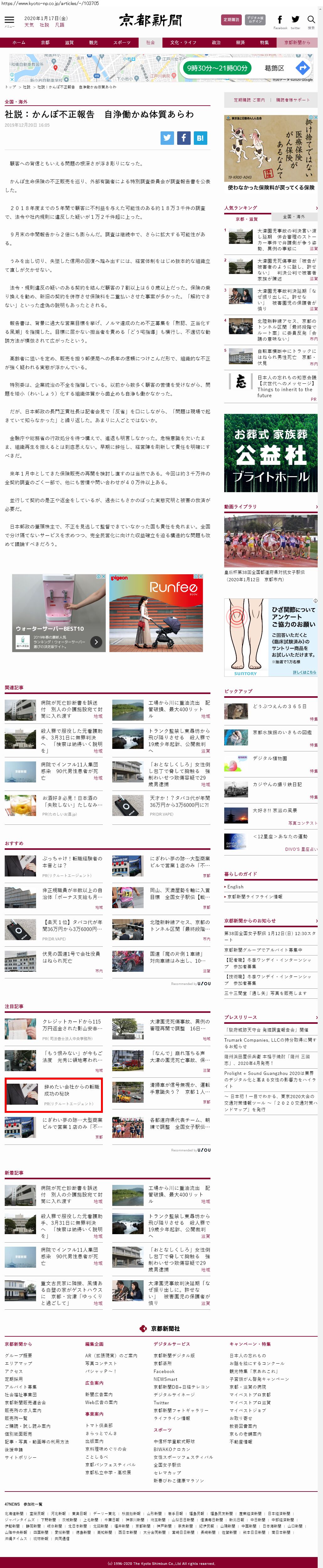This screenshot has height=1568, width=323.
Task: Bookmark the article with Hatena B! button
Action: (x=200, y=138)
